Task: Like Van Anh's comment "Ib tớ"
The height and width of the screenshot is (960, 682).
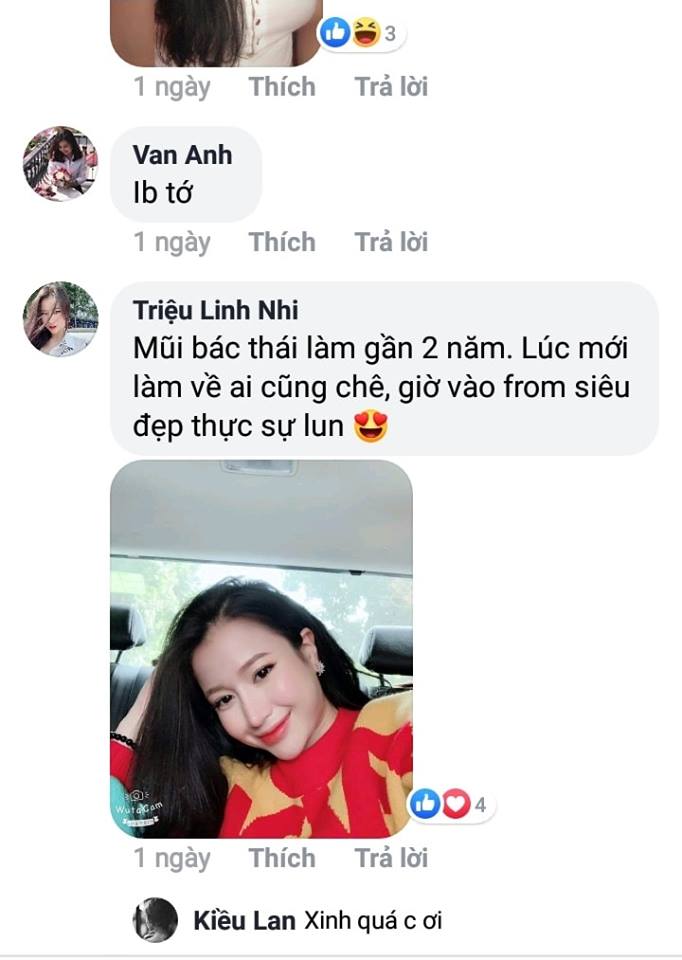Action: (282, 242)
